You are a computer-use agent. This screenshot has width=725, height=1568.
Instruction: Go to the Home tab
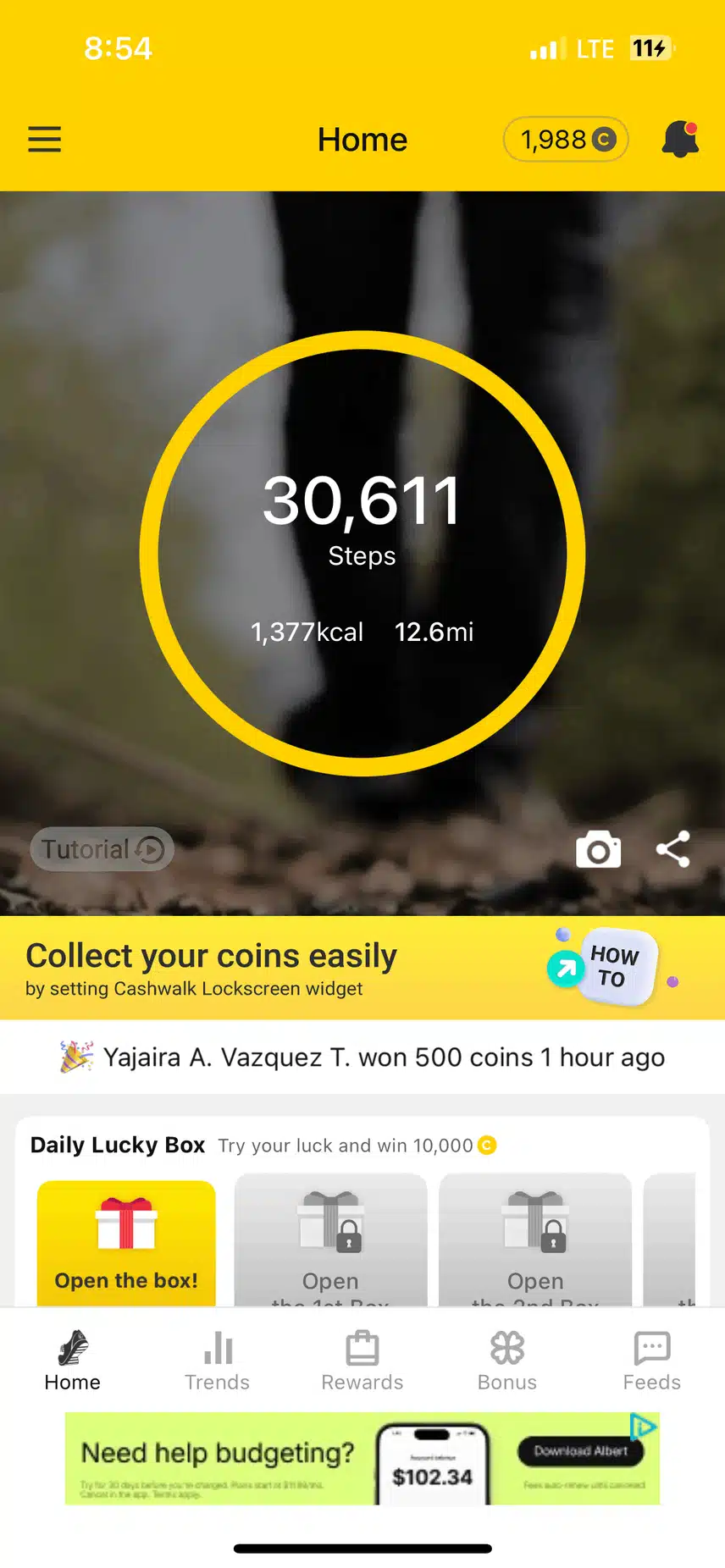click(73, 1361)
